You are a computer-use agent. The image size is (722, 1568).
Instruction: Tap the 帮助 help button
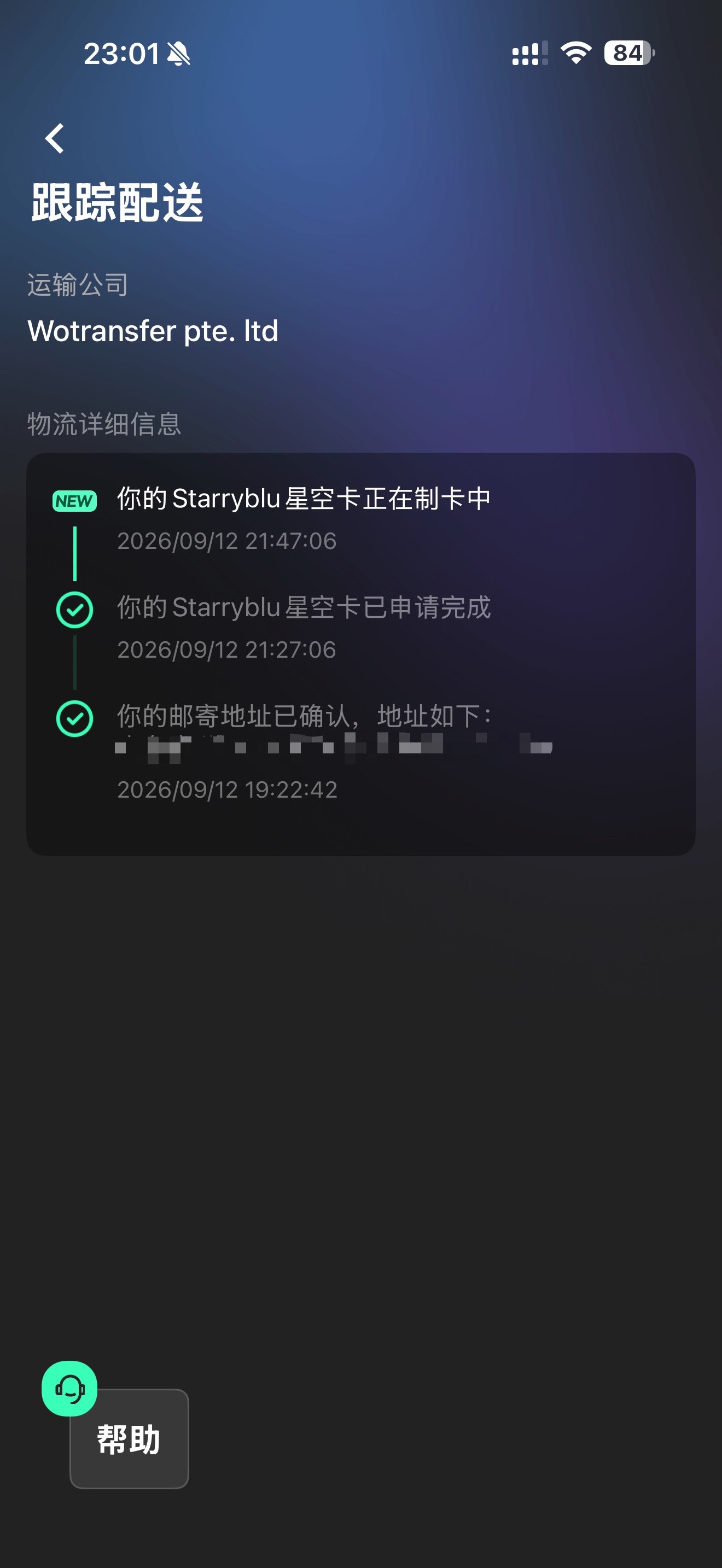pyautogui.click(x=129, y=1439)
